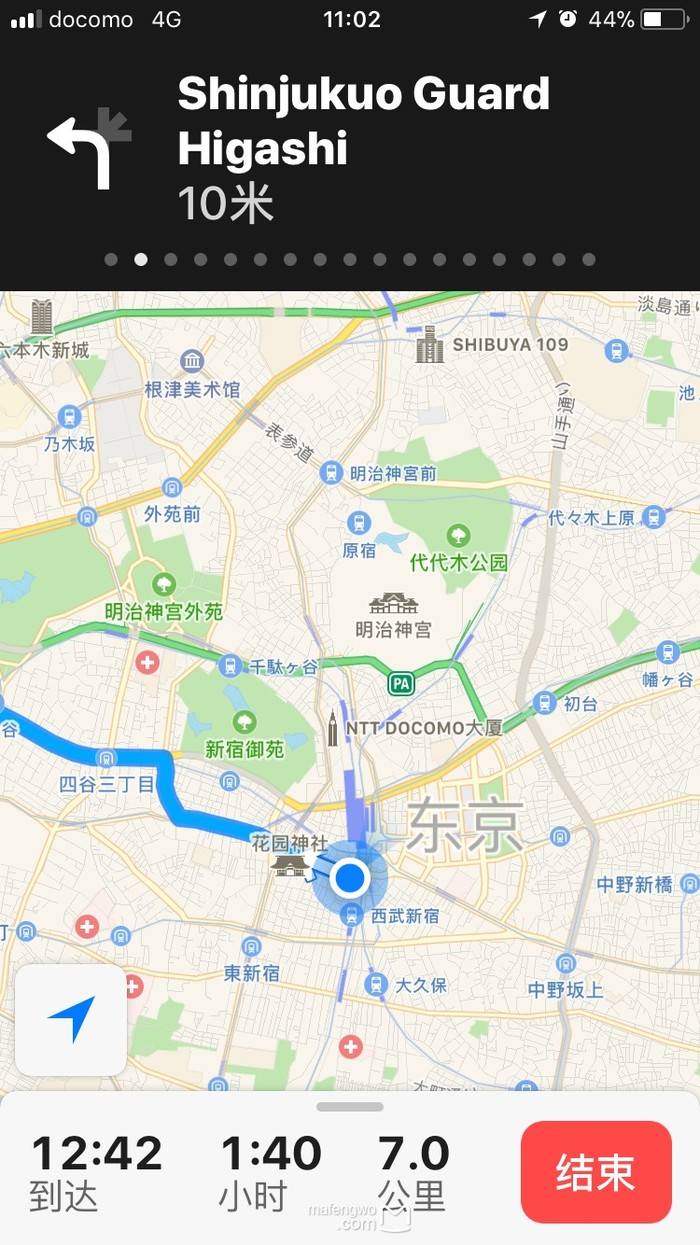The image size is (700, 1245).
Task: Select 代代木公园 park marker
Action: [458, 535]
